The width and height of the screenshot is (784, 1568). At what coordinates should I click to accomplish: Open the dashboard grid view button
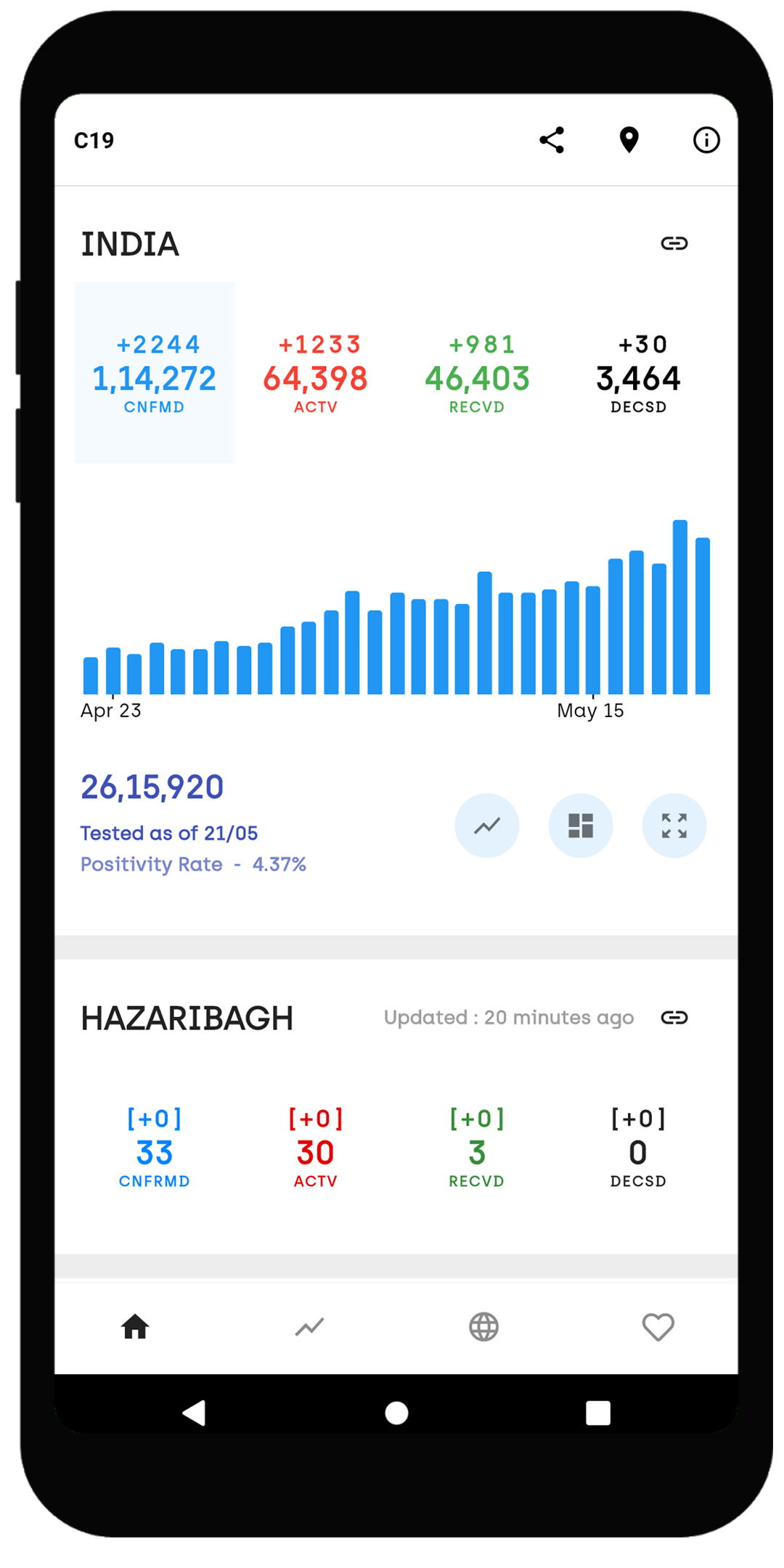tap(581, 825)
